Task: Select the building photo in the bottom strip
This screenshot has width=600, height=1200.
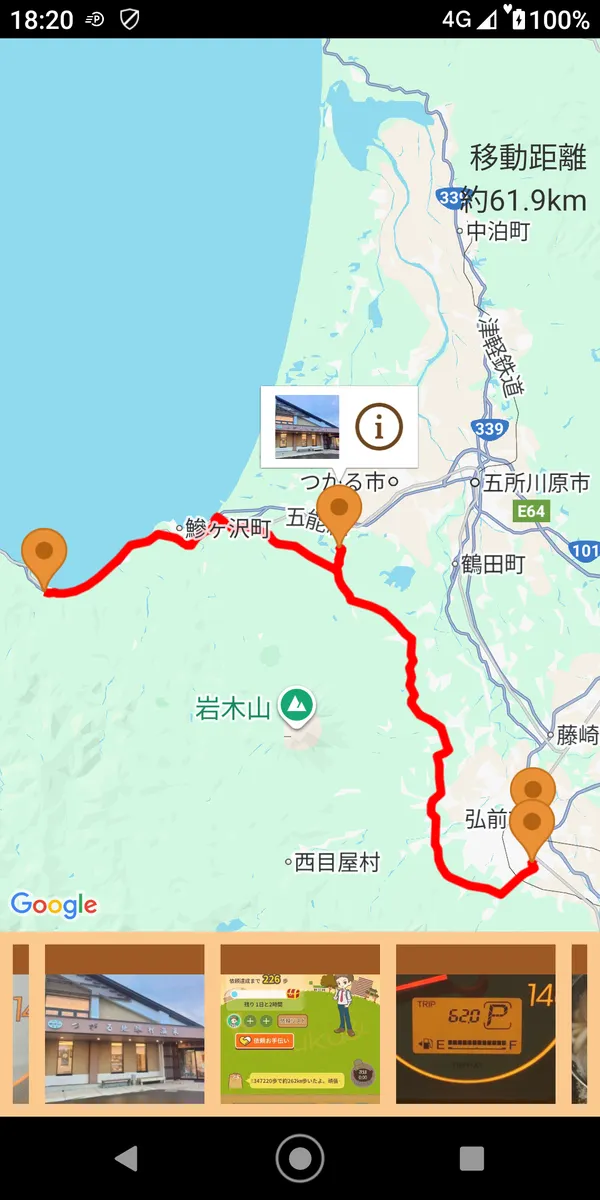Action: click(x=124, y=1023)
